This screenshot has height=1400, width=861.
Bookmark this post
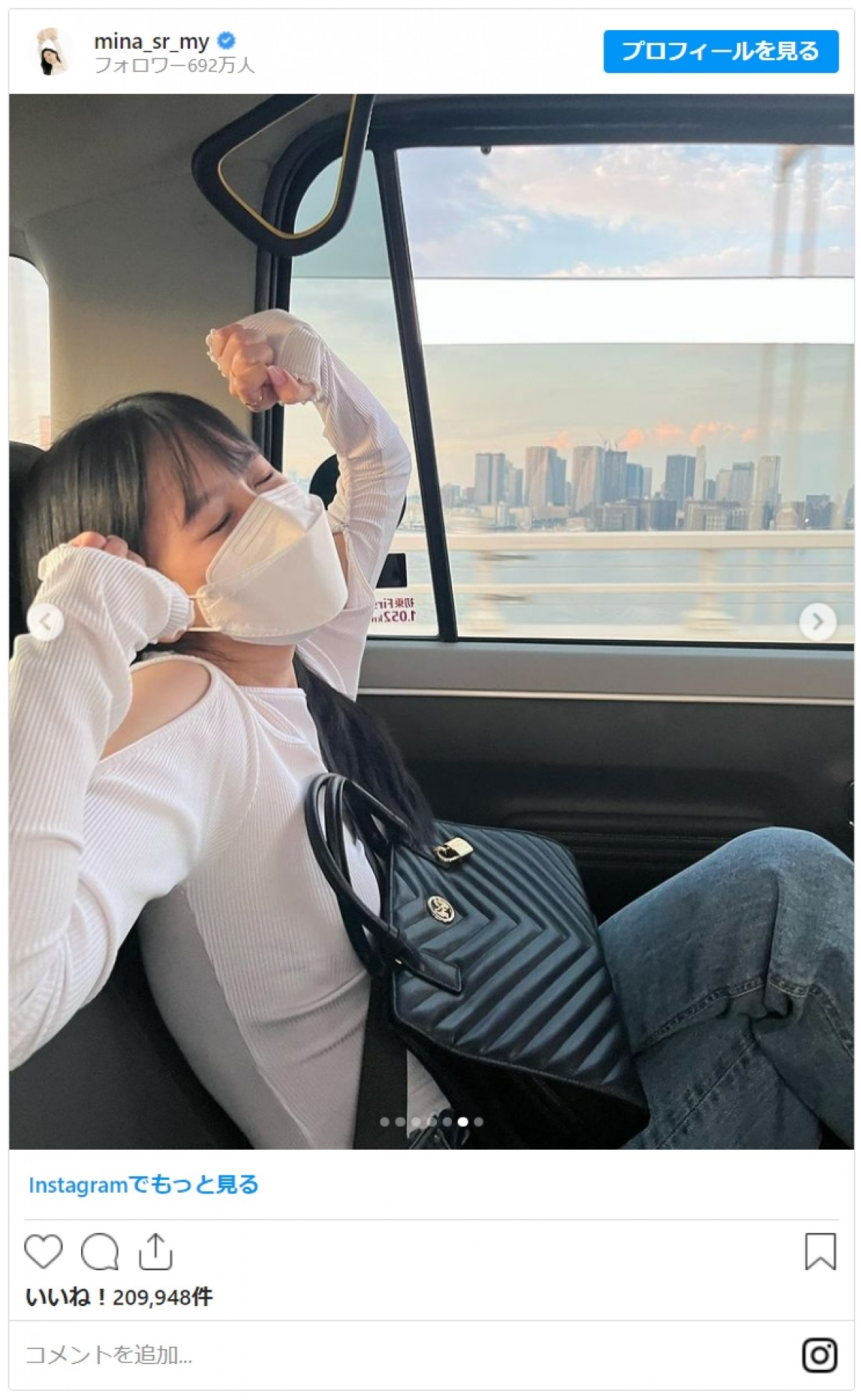click(819, 1252)
